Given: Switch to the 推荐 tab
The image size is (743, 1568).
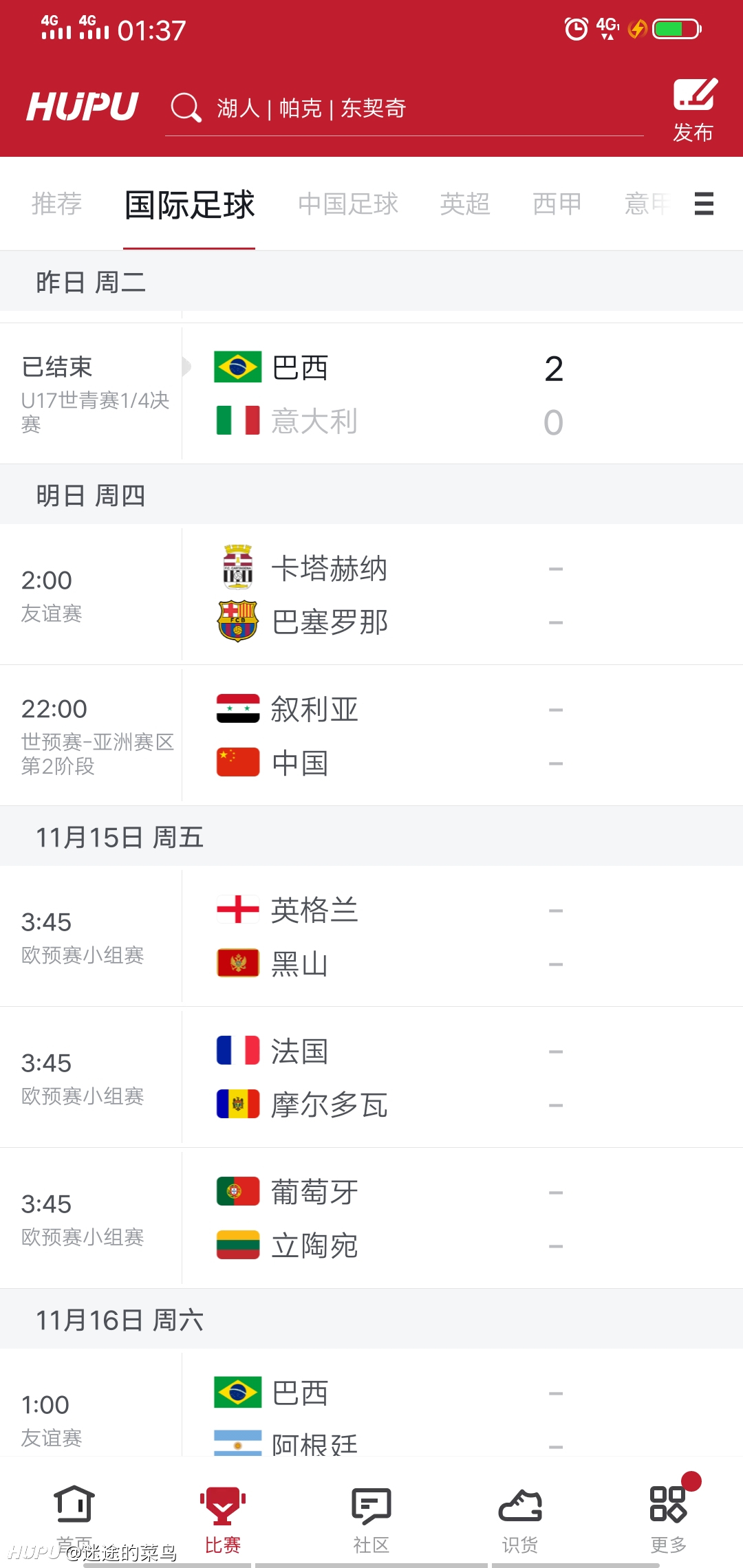Looking at the screenshot, I should tap(57, 204).
